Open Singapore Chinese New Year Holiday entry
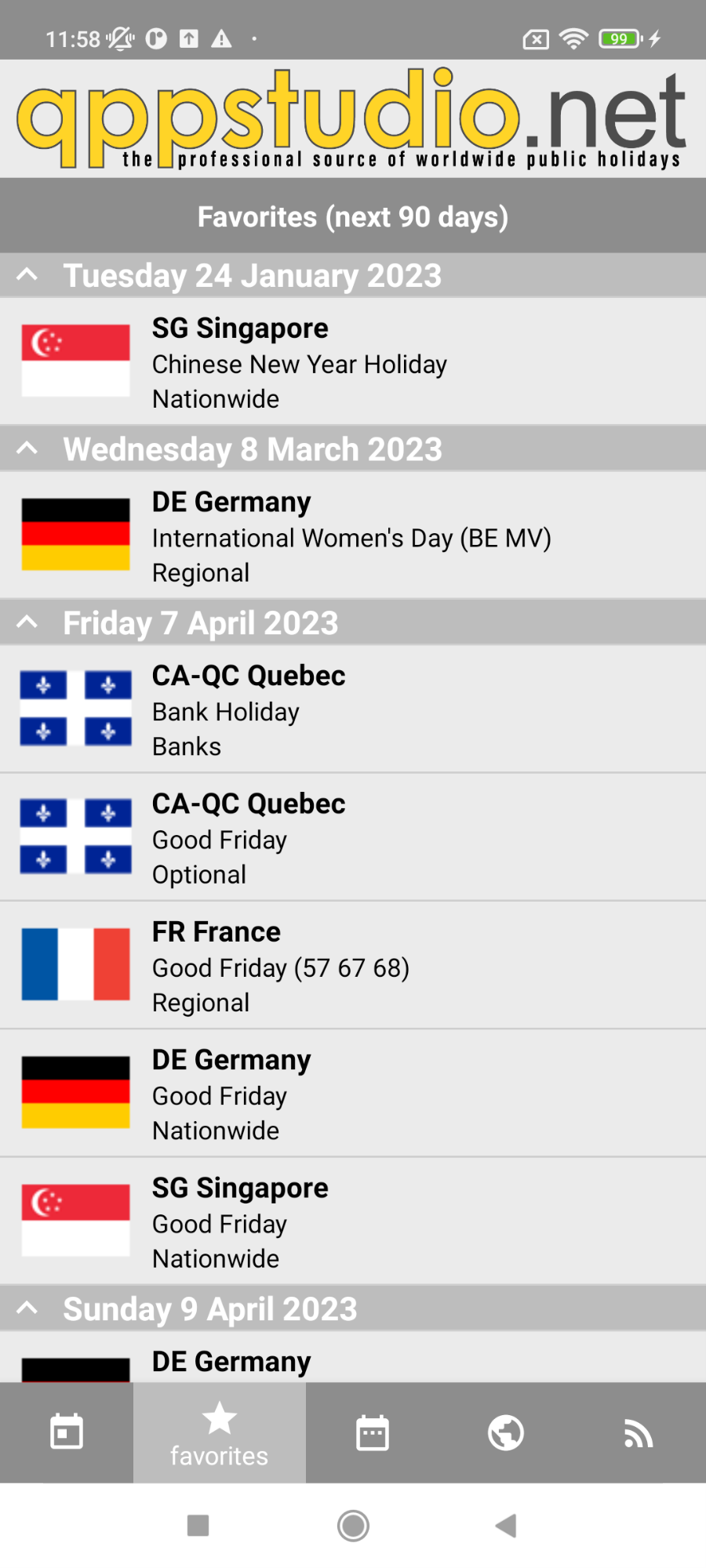This screenshot has width=706, height=1568. pyautogui.click(x=353, y=361)
